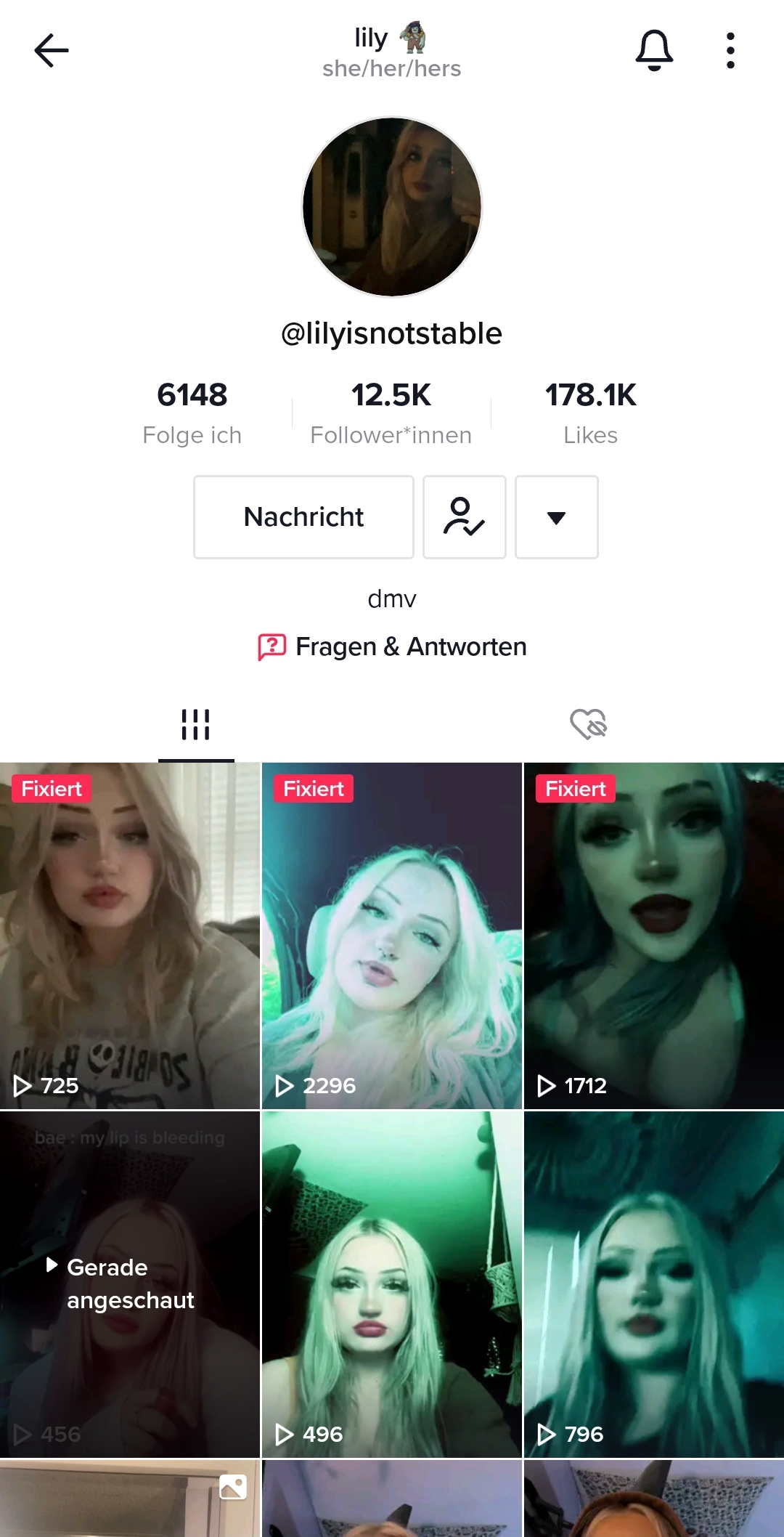This screenshot has height=1537, width=784.
Task: Play the pinned video with 1712 views
Action: coord(654,936)
